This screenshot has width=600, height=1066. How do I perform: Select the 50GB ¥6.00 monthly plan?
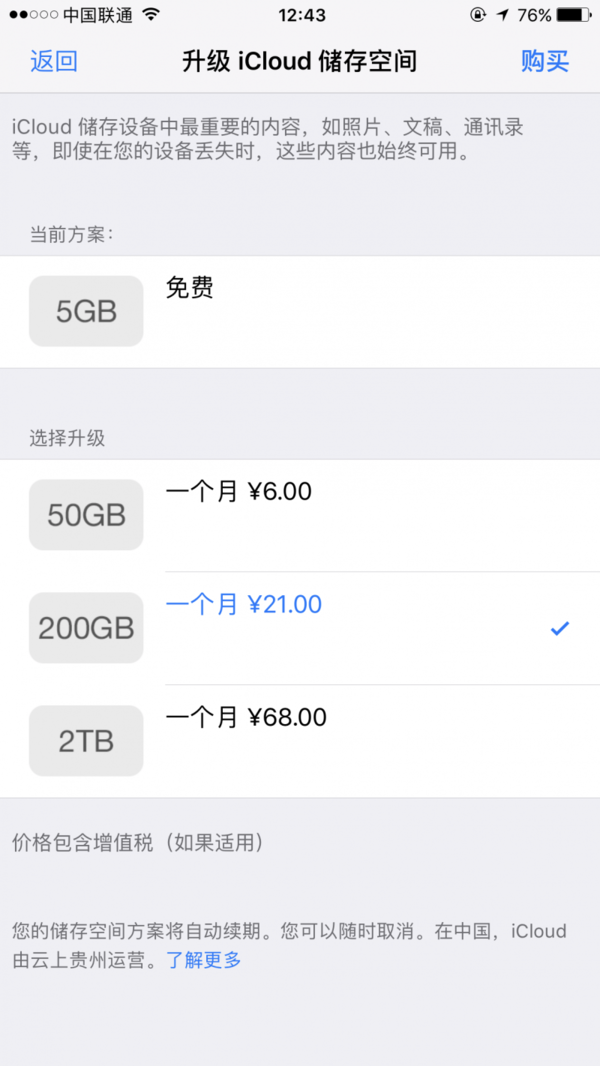[x=300, y=515]
